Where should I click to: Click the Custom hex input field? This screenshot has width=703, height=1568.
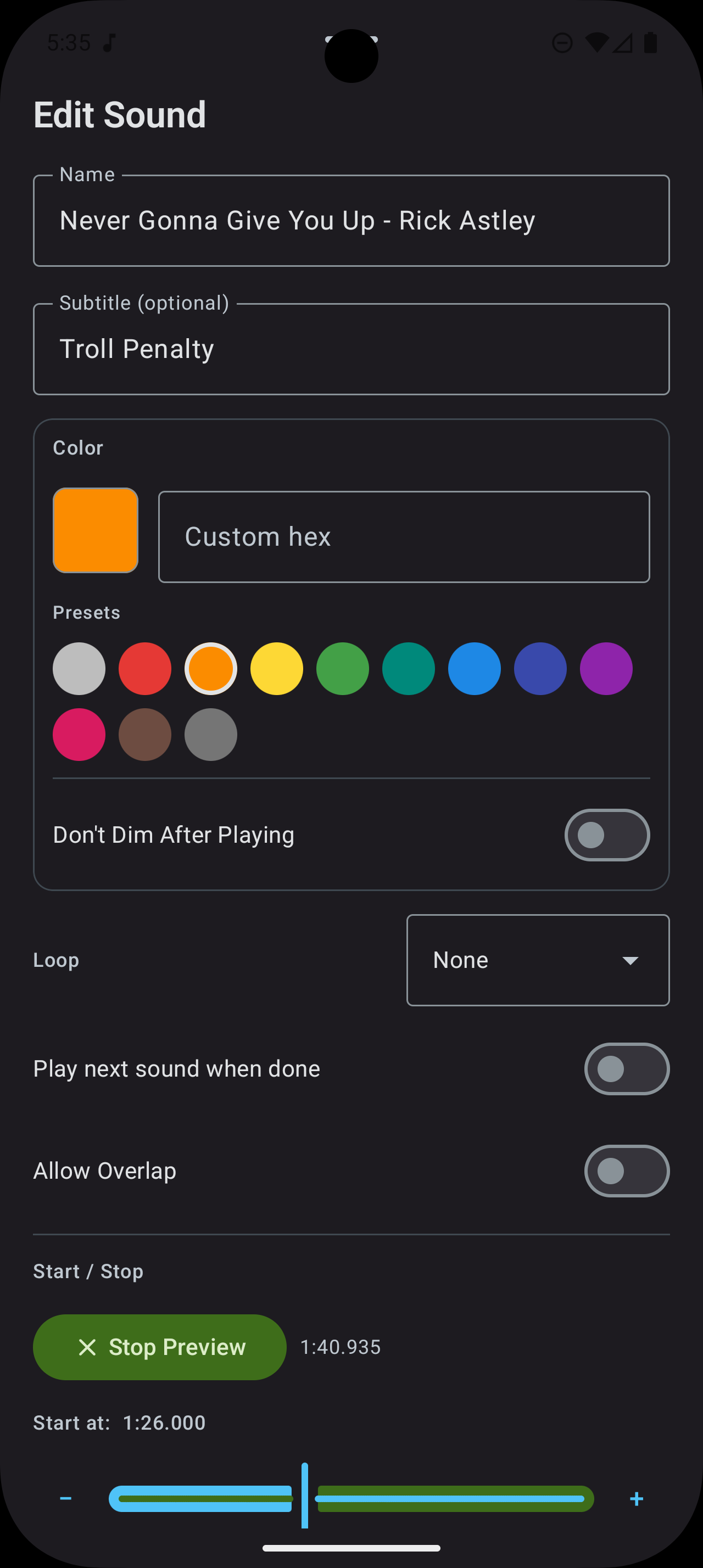tap(404, 536)
